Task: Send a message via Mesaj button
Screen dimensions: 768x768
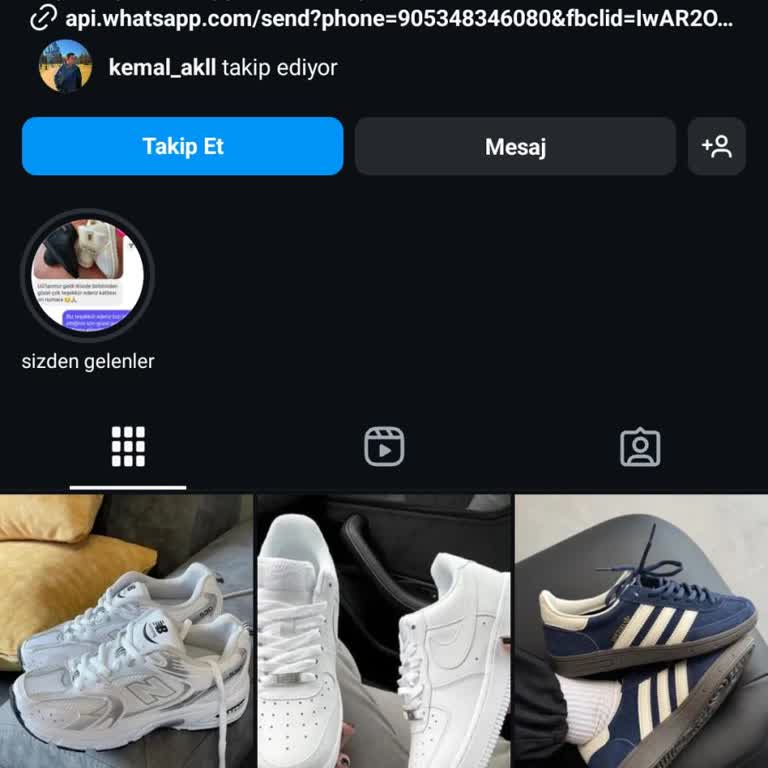Action: 515,147
